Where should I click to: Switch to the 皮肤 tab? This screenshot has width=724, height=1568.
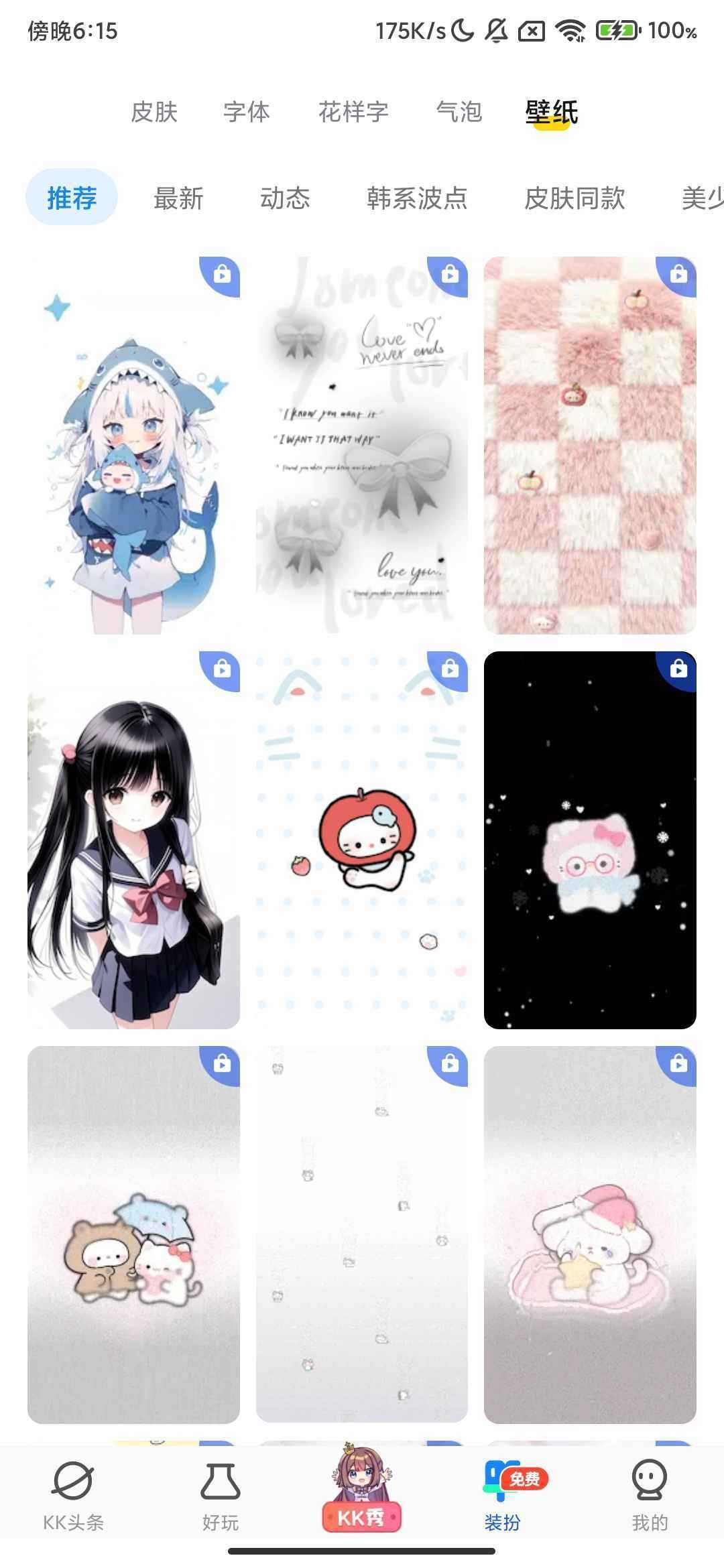154,112
